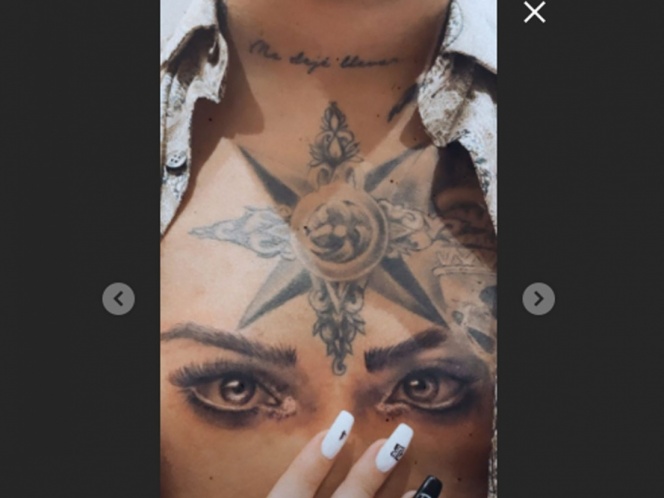Close the photo viewer

(x=535, y=12)
